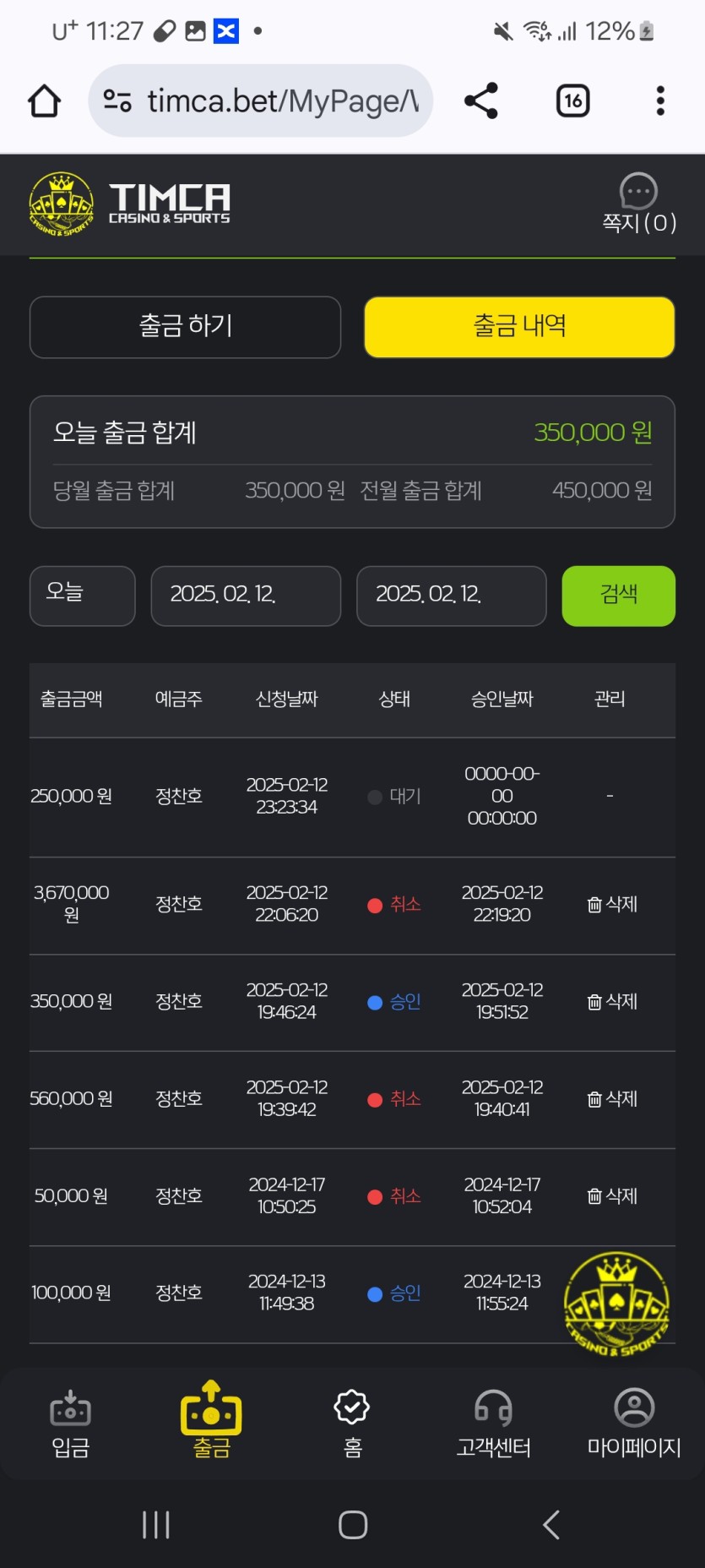Open the 마이페이지 tab
The height and width of the screenshot is (1568, 705).
click(x=634, y=1424)
